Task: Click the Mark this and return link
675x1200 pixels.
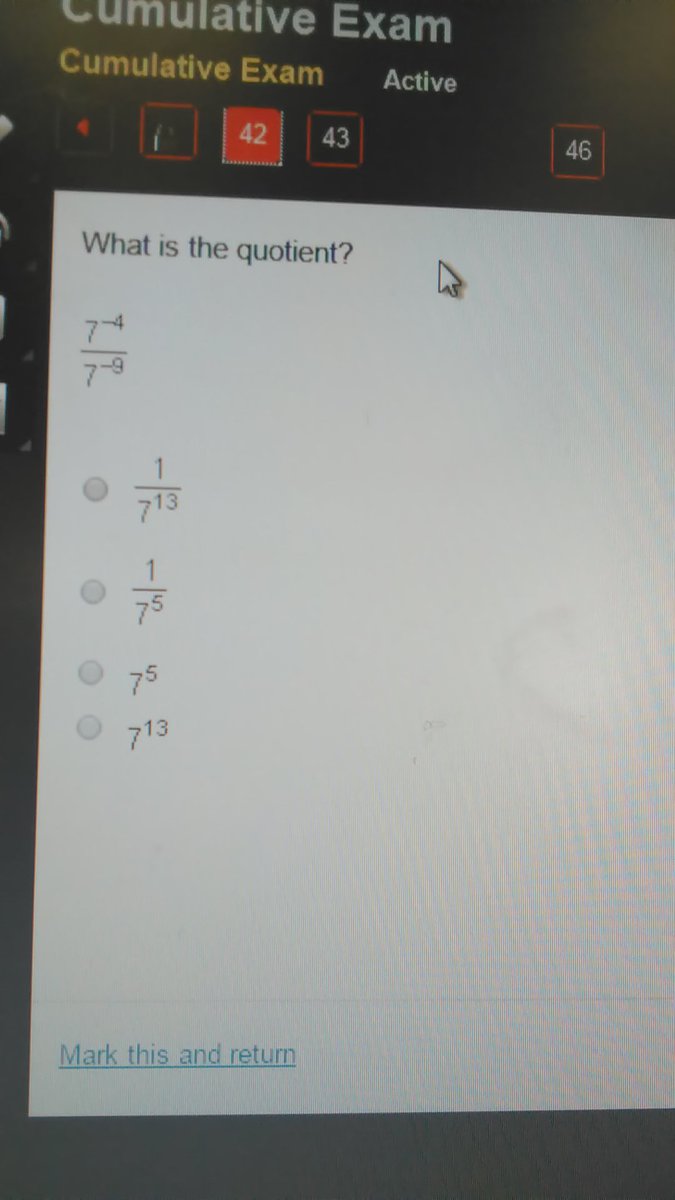Action: pos(177,1055)
